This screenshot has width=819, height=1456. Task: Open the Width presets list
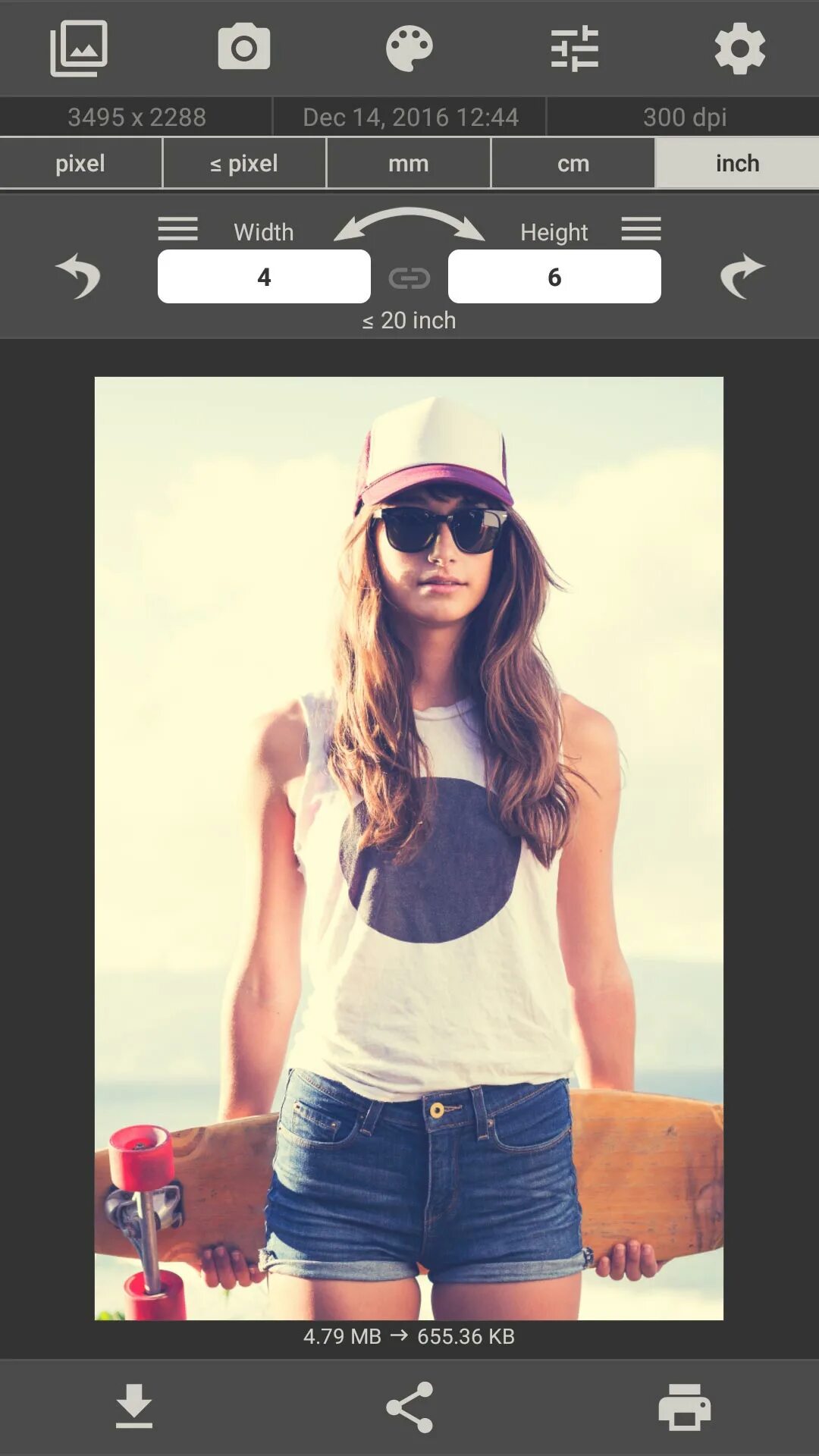coord(178,229)
